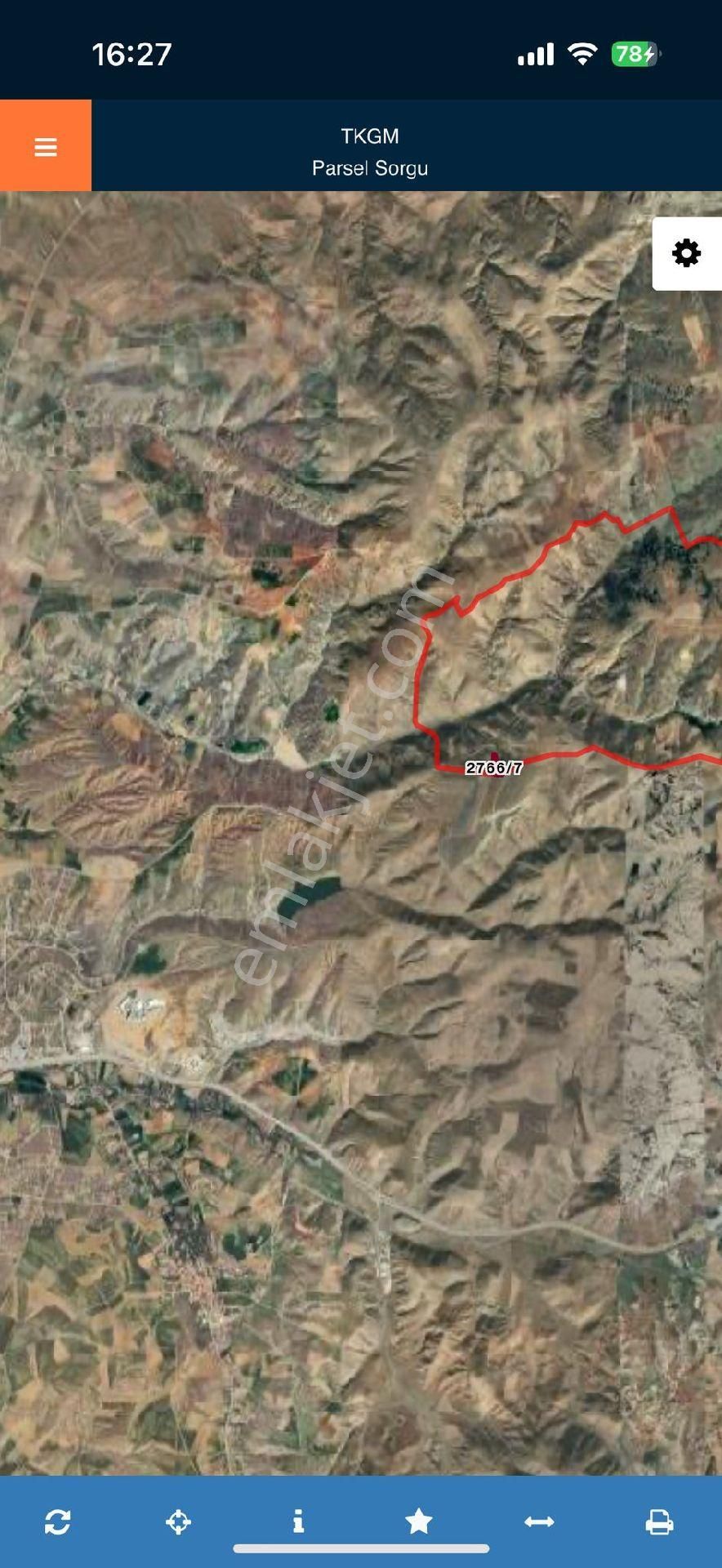The width and height of the screenshot is (722, 1568).
Task: Tap the refresh icon in bottom toolbar
Action: pos(57,1521)
